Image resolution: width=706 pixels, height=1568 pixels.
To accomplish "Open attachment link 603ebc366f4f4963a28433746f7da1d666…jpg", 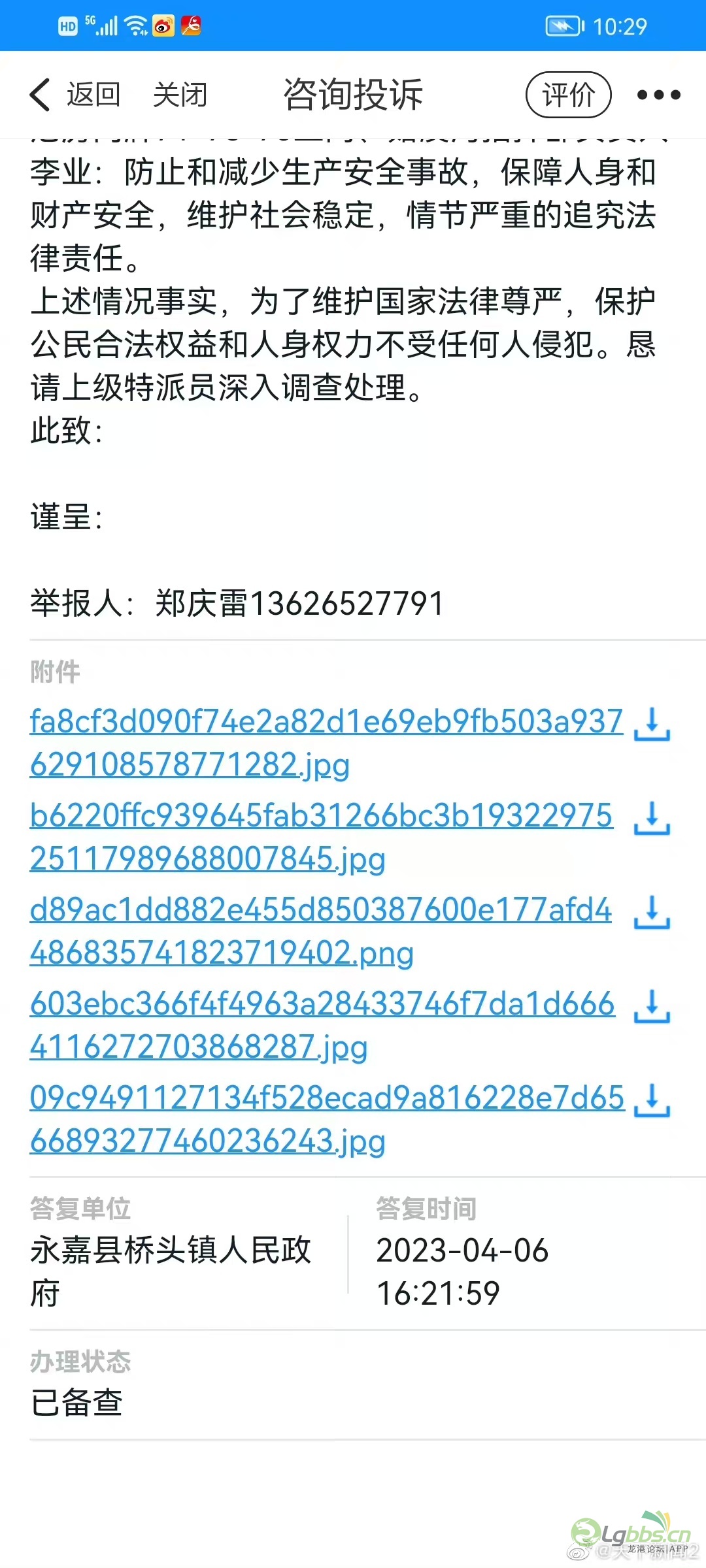I will 322,1025.
